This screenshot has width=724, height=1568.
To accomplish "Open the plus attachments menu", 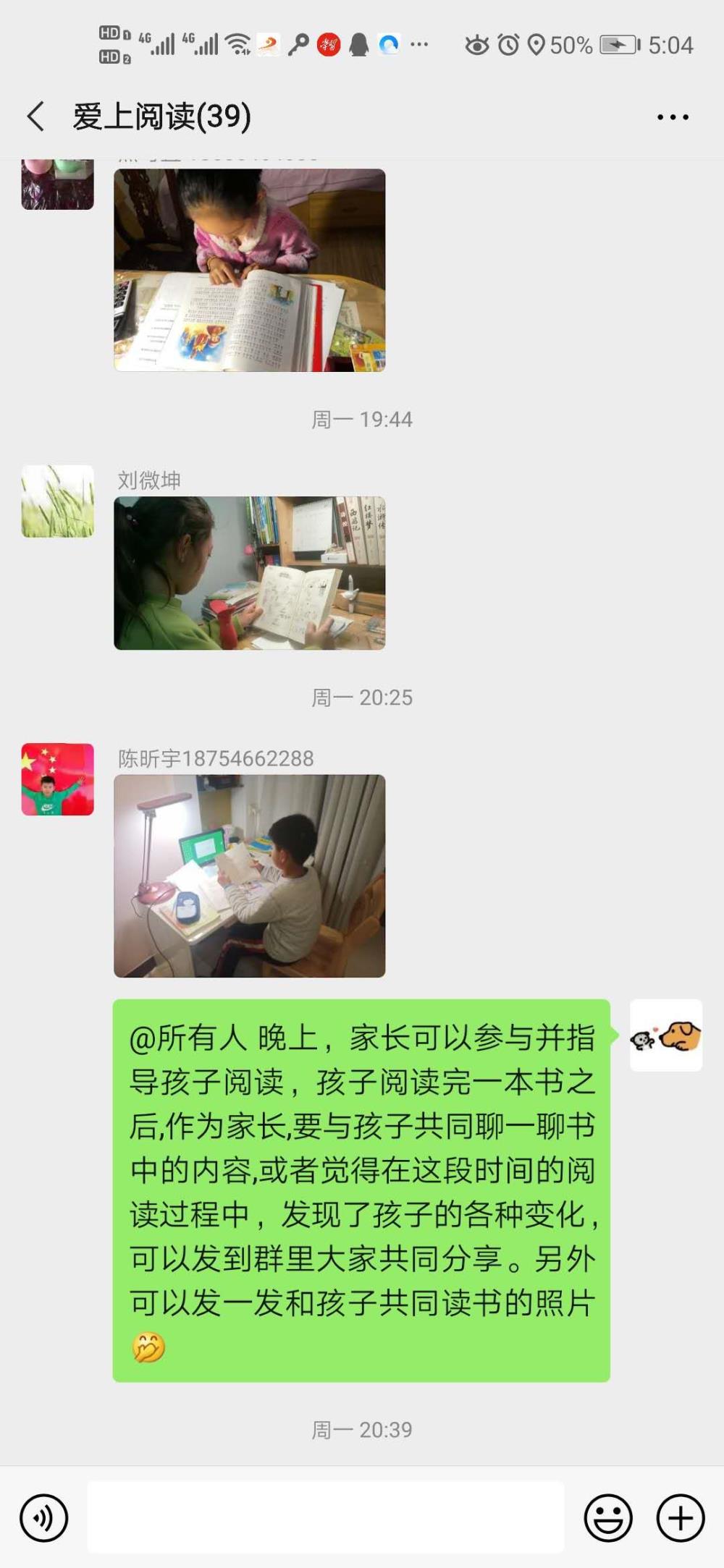I will (681, 1518).
